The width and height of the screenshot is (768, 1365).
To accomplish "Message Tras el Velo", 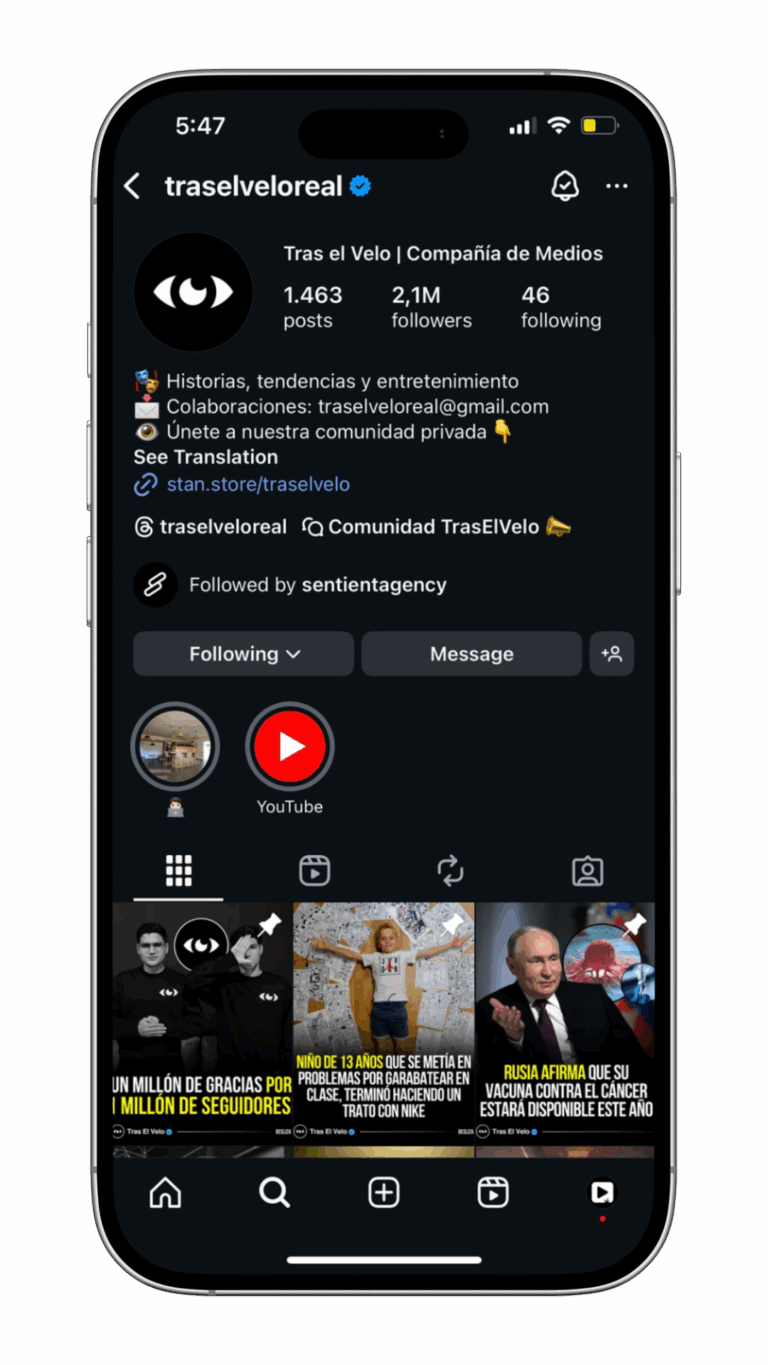I will point(471,654).
